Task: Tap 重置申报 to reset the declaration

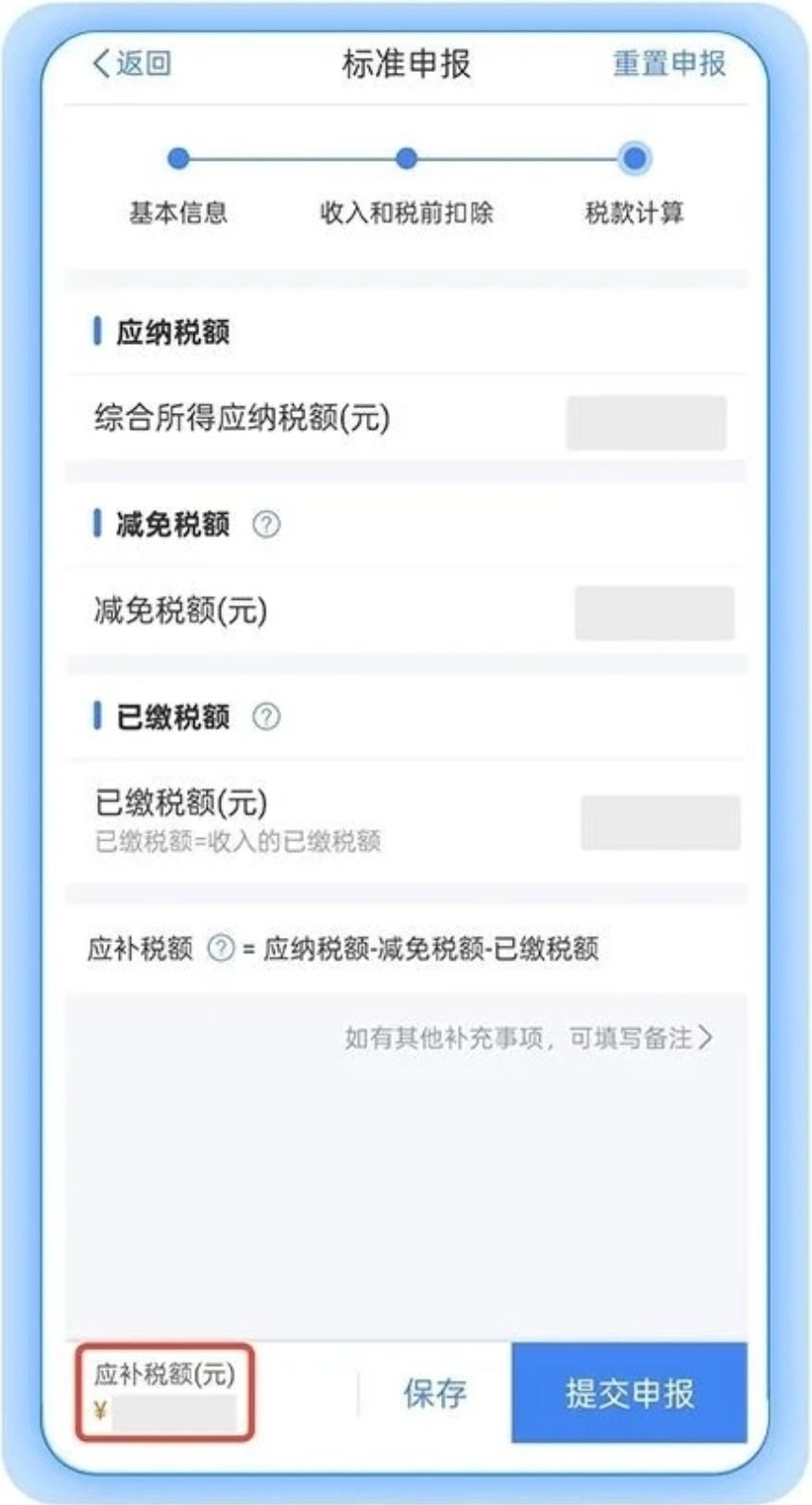Action: 668,63
